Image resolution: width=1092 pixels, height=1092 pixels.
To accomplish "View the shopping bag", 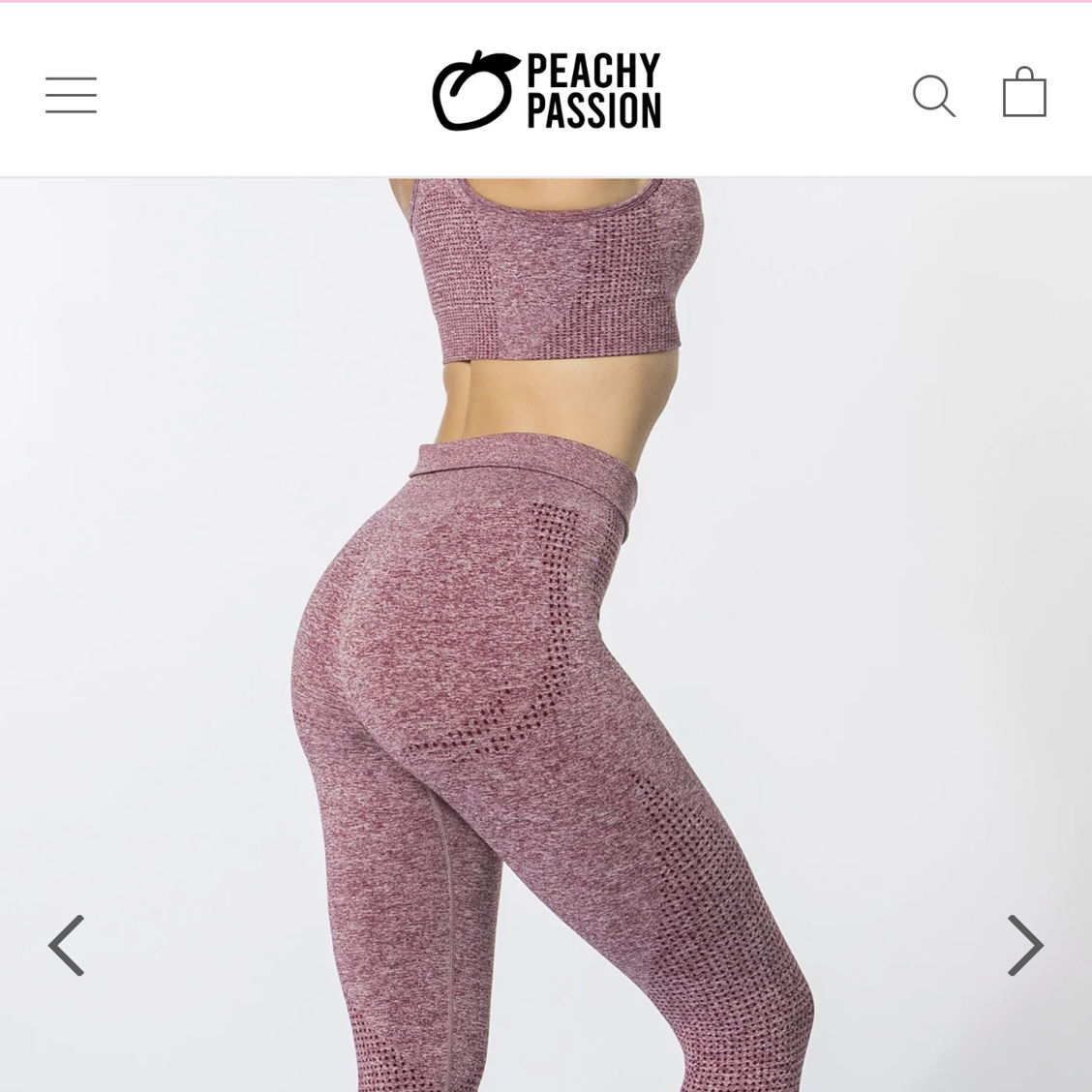I will [x=1024, y=93].
